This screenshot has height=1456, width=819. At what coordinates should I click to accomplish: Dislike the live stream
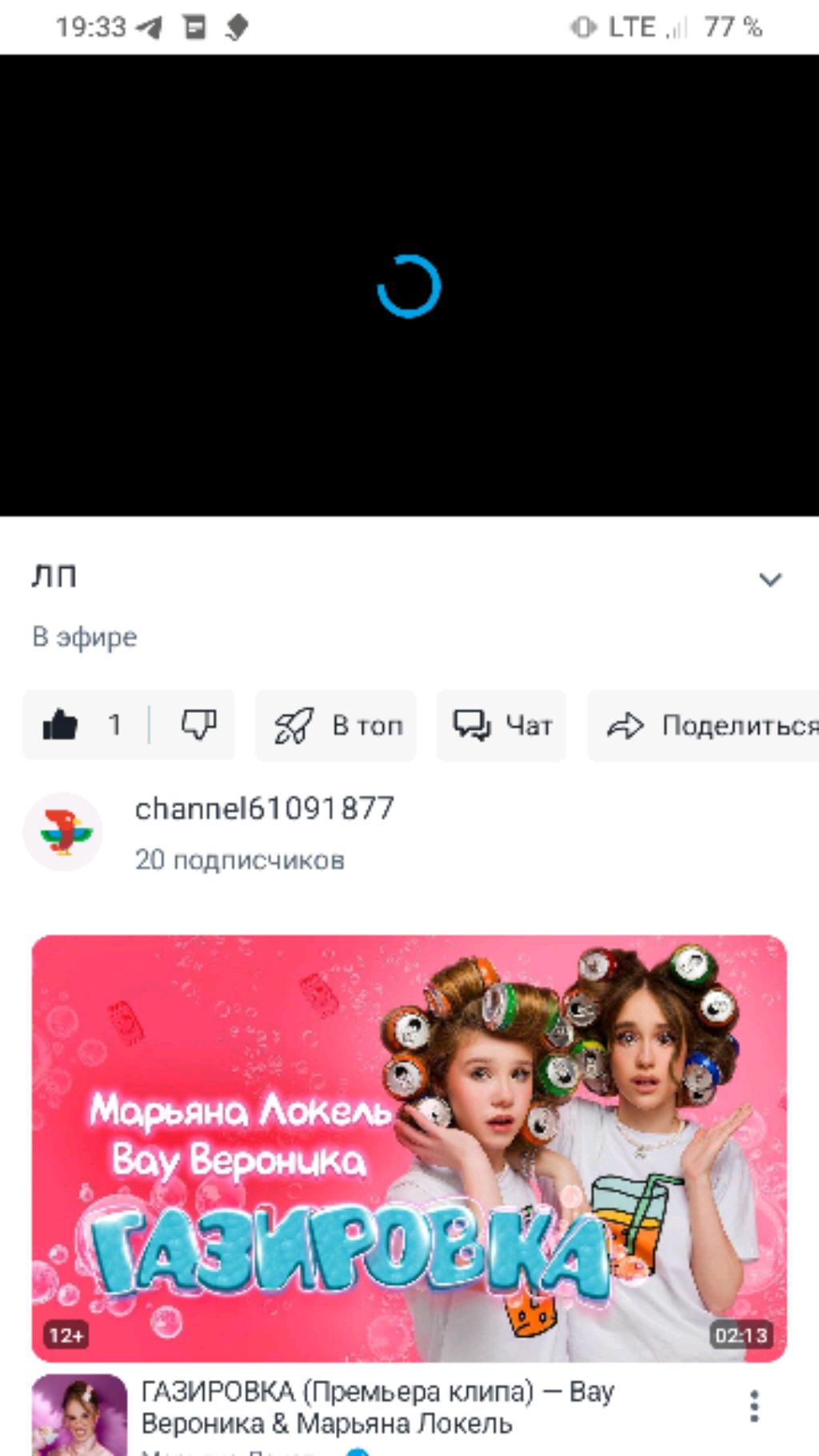pyautogui.click(x=198, y=726)
